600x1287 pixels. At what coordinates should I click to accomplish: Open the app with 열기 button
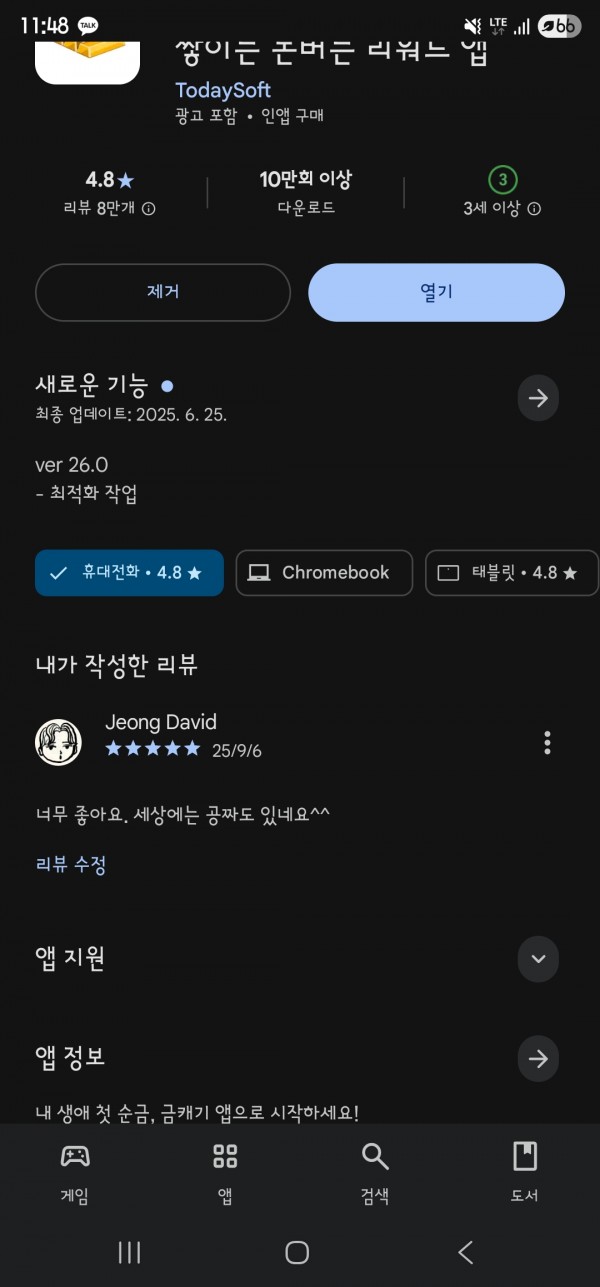coord(436,292)
